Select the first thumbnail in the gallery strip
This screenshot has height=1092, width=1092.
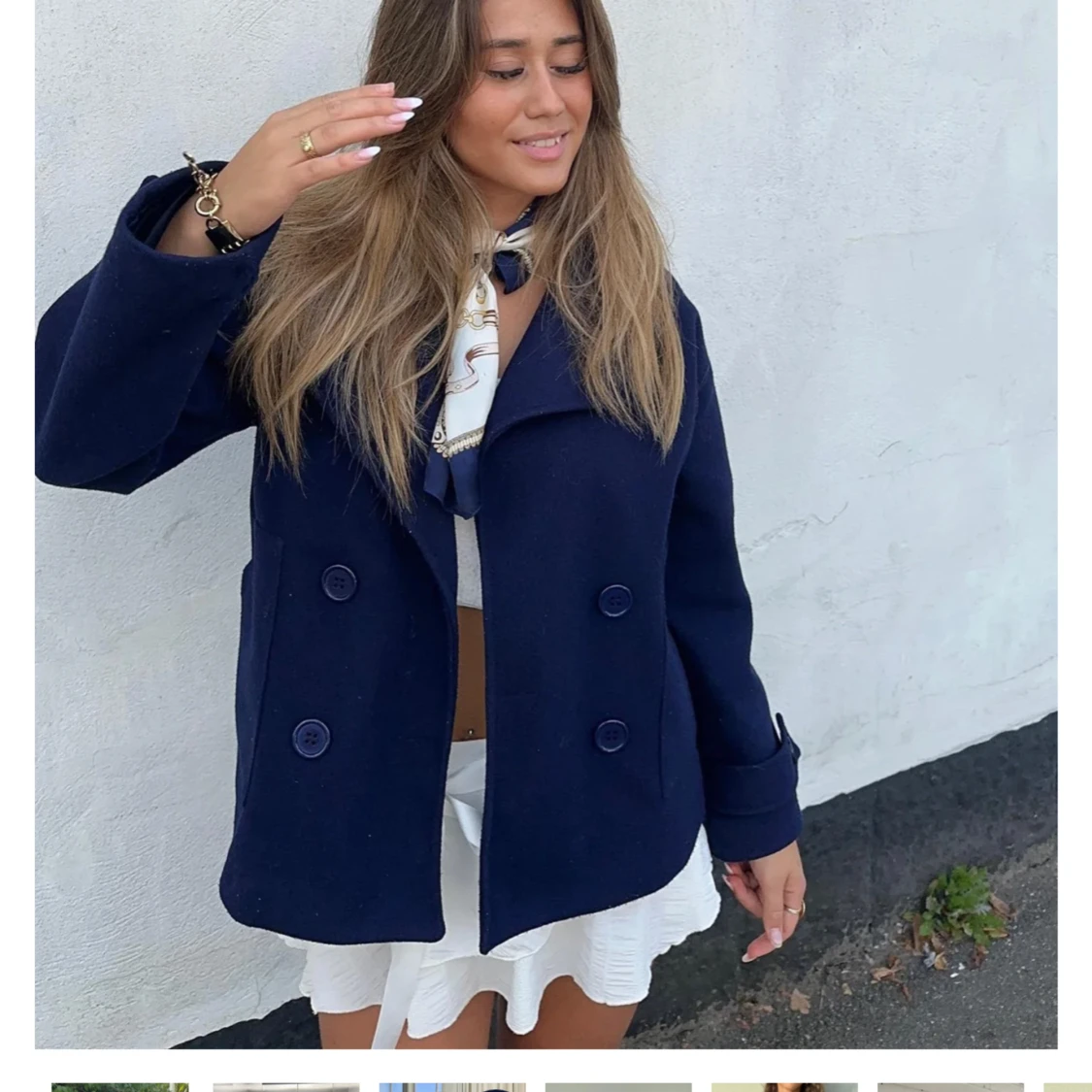[x=119, y=1086]
